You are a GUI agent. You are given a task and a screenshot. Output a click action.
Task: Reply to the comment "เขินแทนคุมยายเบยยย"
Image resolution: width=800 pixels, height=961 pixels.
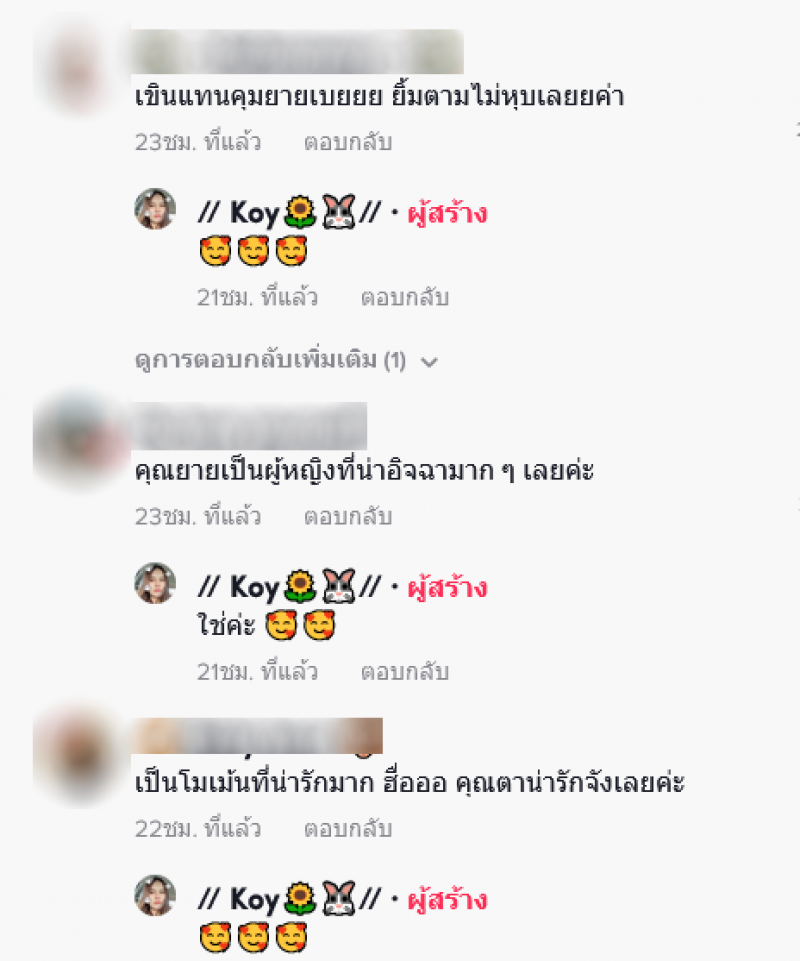tap(347, 142)
